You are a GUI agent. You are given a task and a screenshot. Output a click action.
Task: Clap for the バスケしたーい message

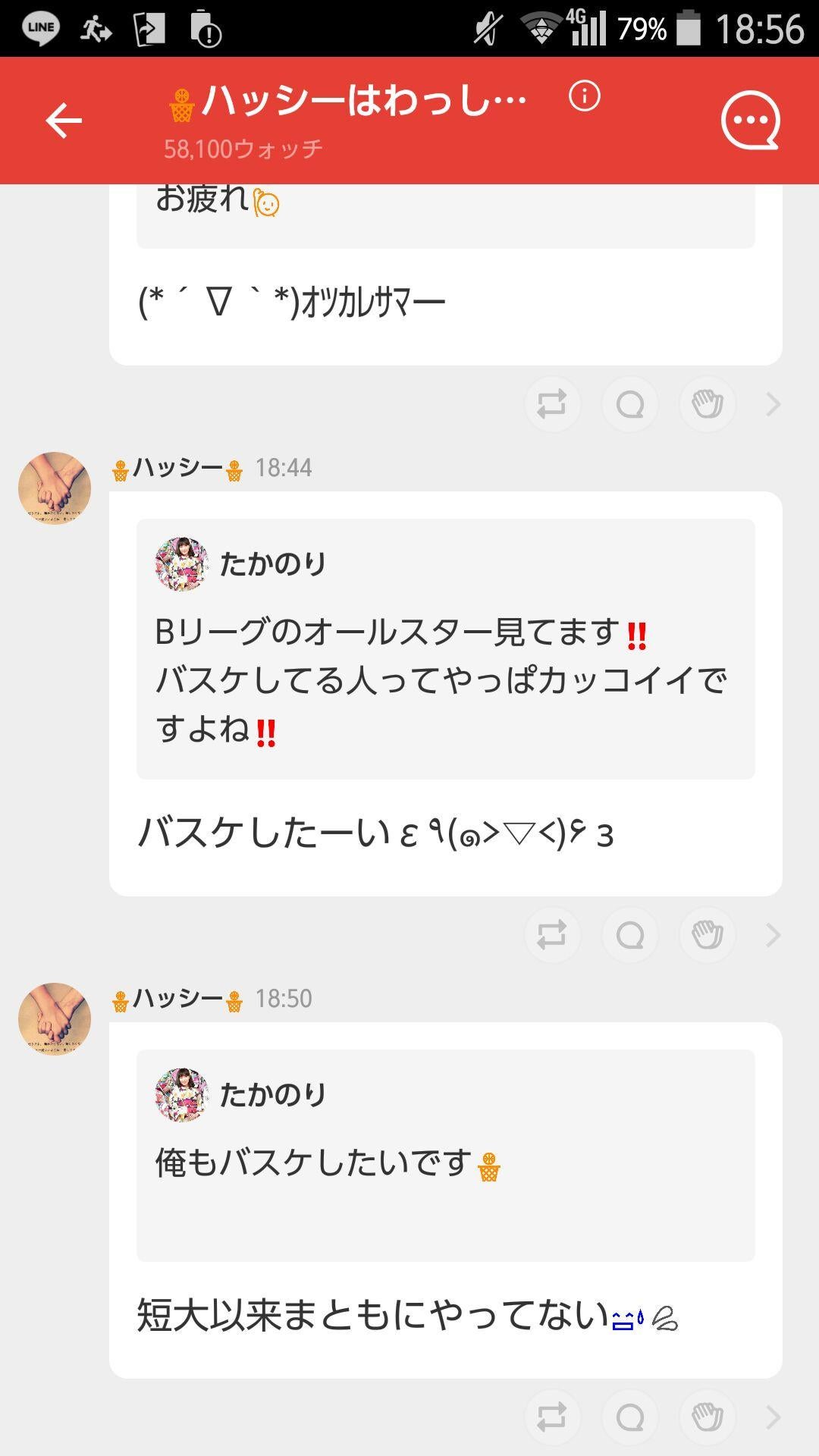(x=707, y=935)
